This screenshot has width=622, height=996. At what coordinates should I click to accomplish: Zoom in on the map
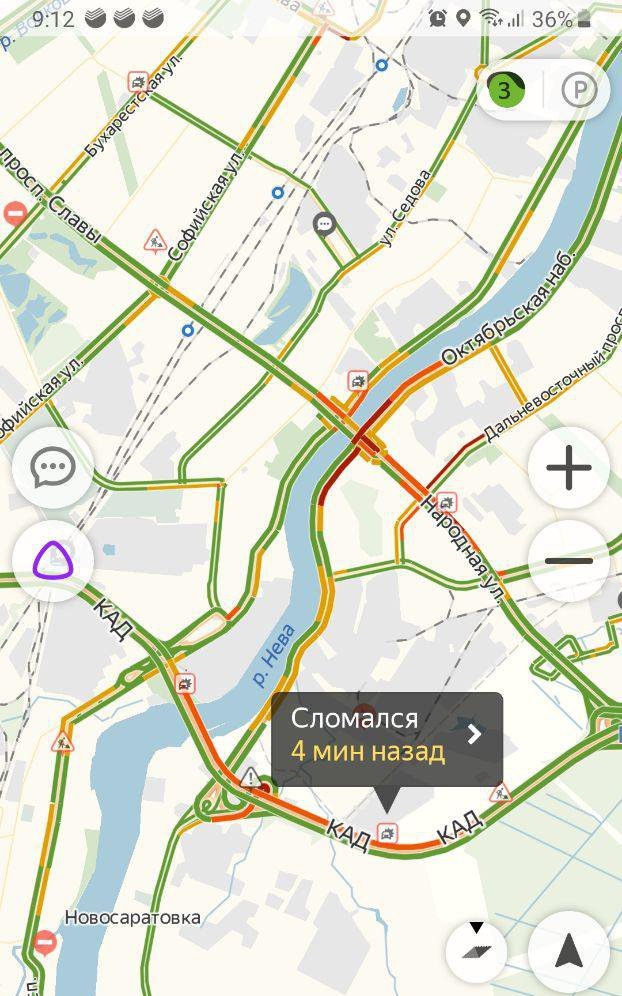[x=569, y=468]
